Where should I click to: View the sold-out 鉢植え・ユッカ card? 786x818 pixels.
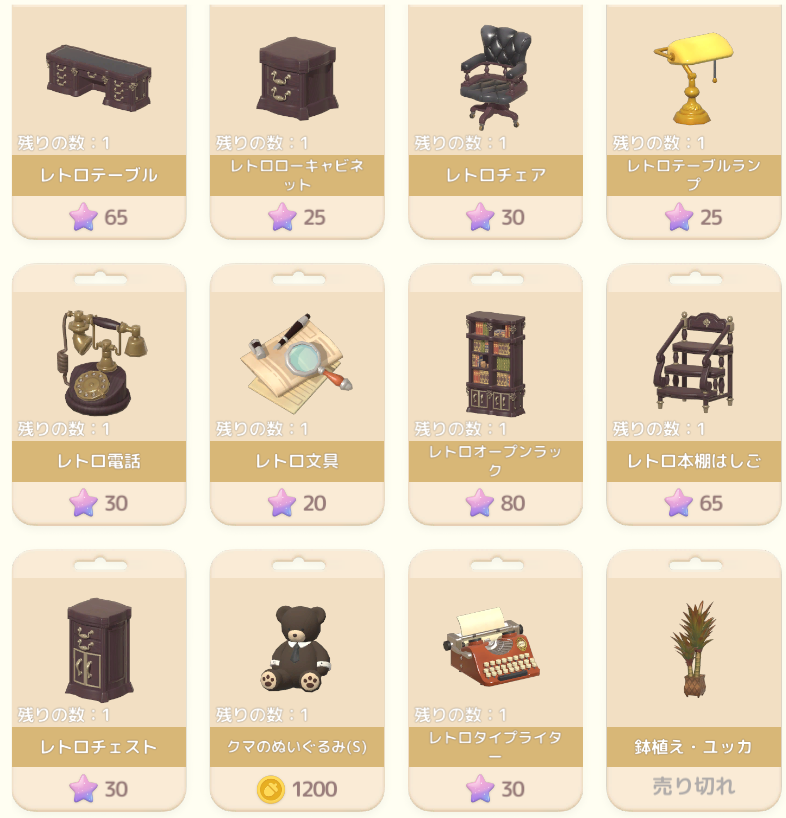point(693,680)
